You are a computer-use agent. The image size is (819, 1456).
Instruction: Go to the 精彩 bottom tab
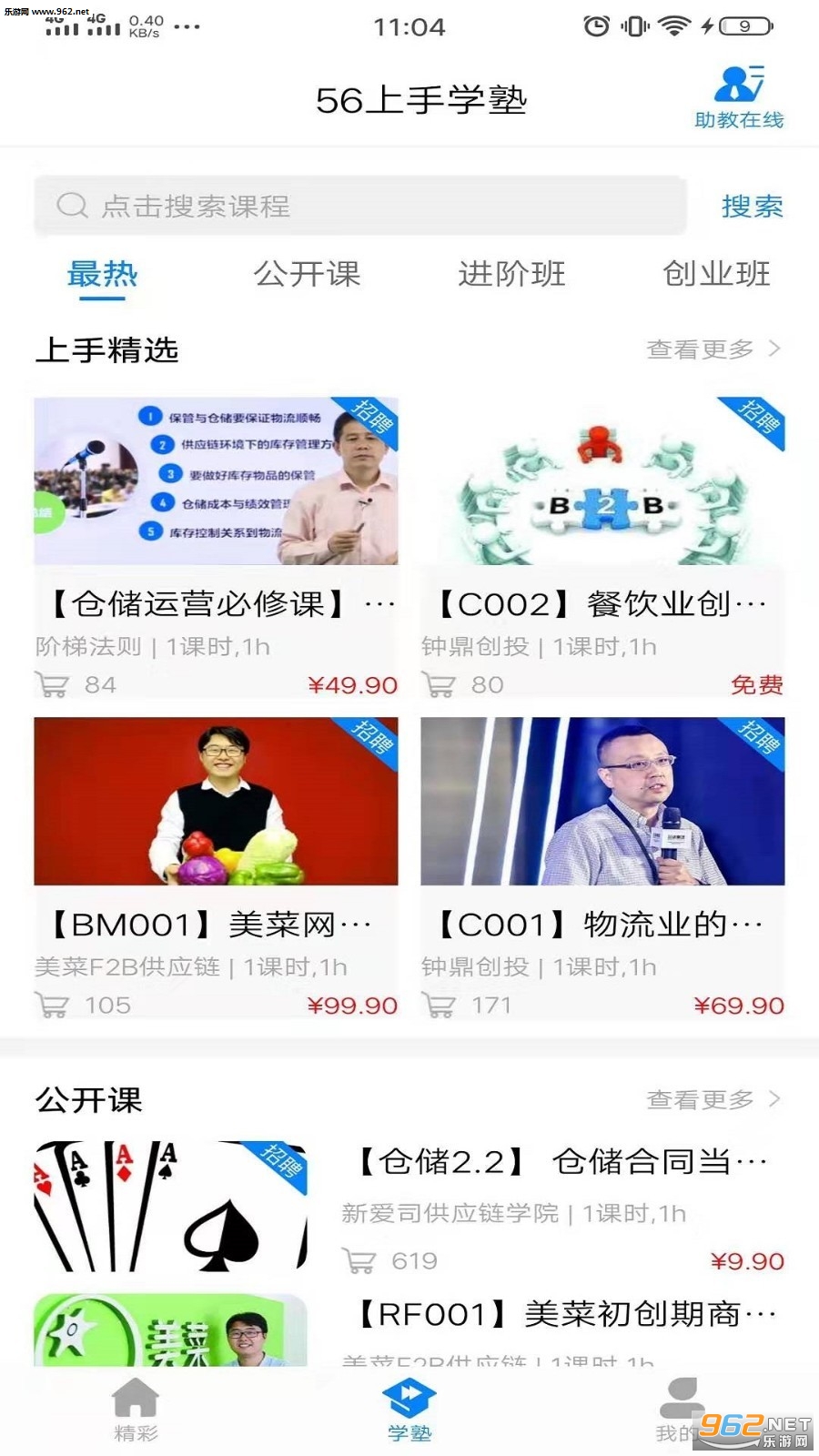tap(136, 1410)
